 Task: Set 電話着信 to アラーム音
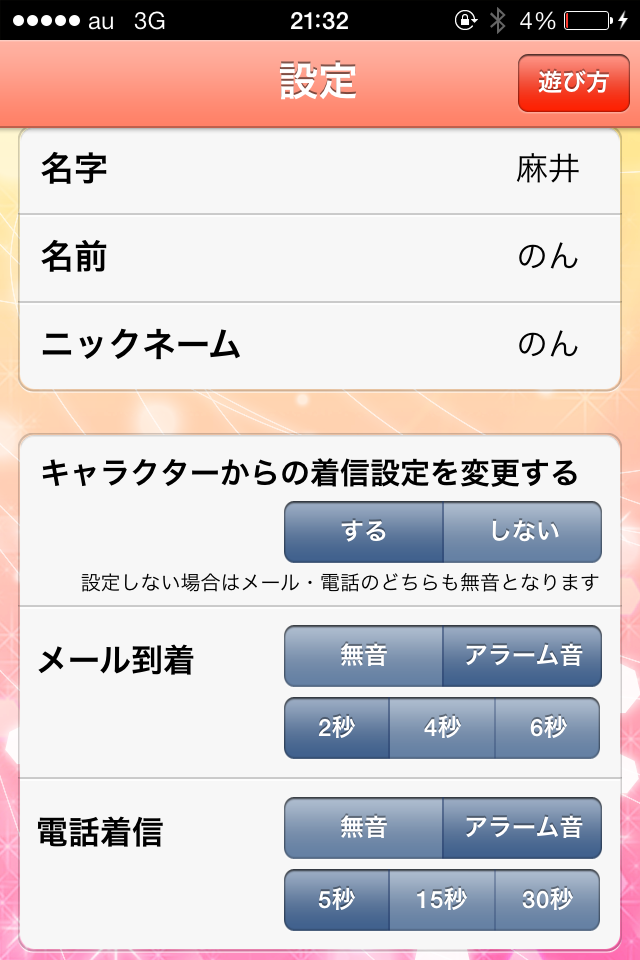[x=522, y=828]
